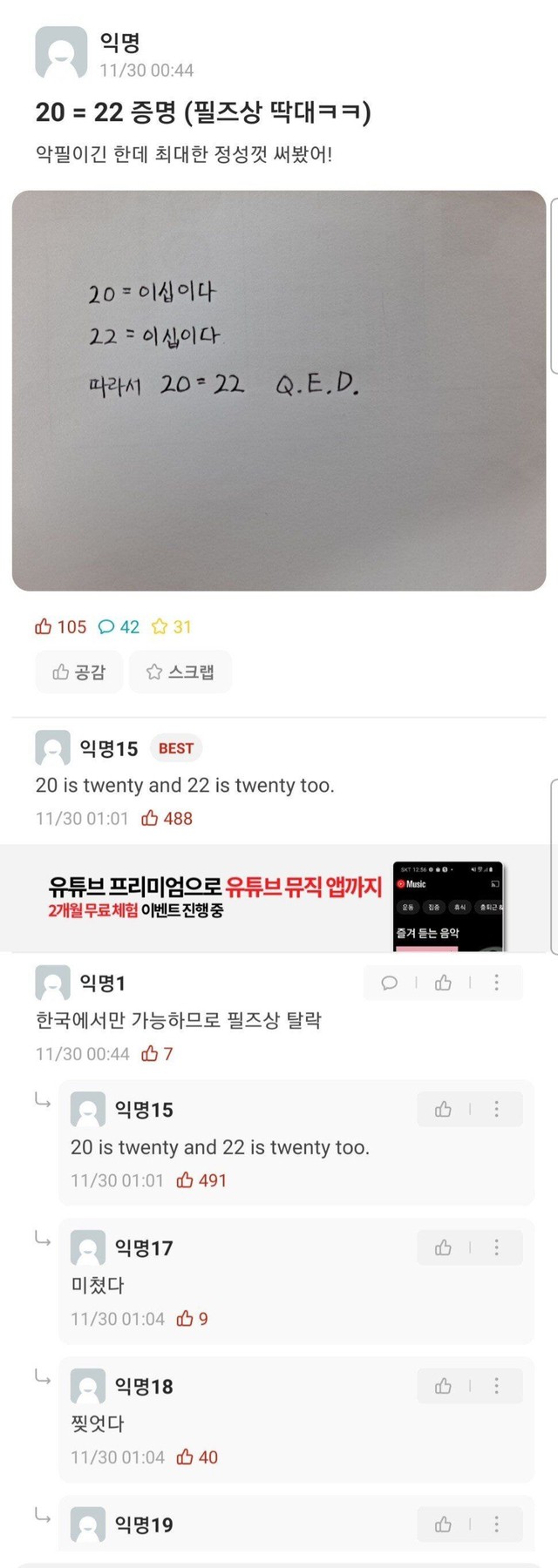The height and width of the screenshot is (1568, 558).
Task: Reply to 익명1's comment with the speech bubble icon
Action: coord(390,983)
